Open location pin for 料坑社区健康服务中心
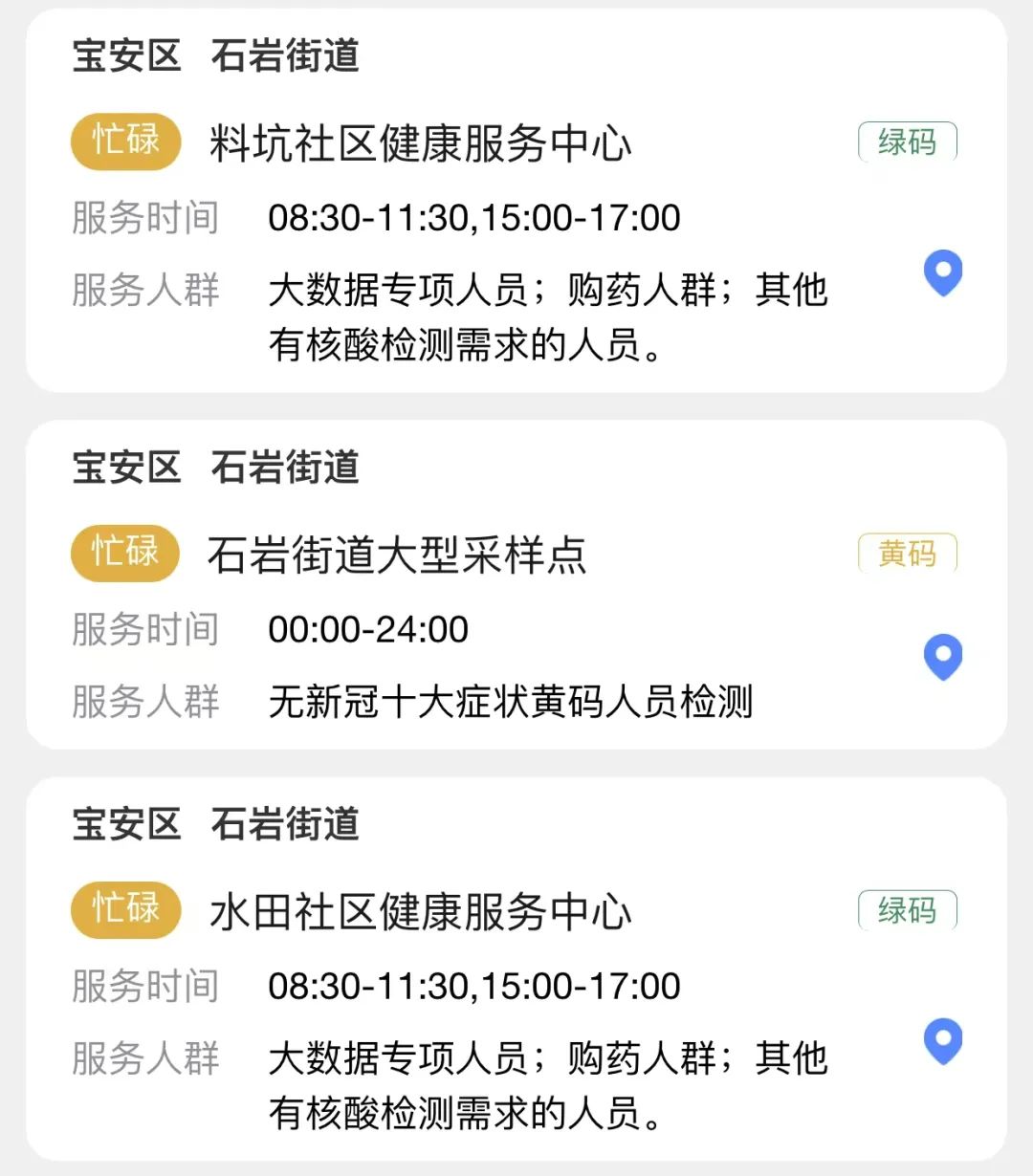Viewport: 1033px width, 1176px height. pyautogui.click(x=942, y=273)
